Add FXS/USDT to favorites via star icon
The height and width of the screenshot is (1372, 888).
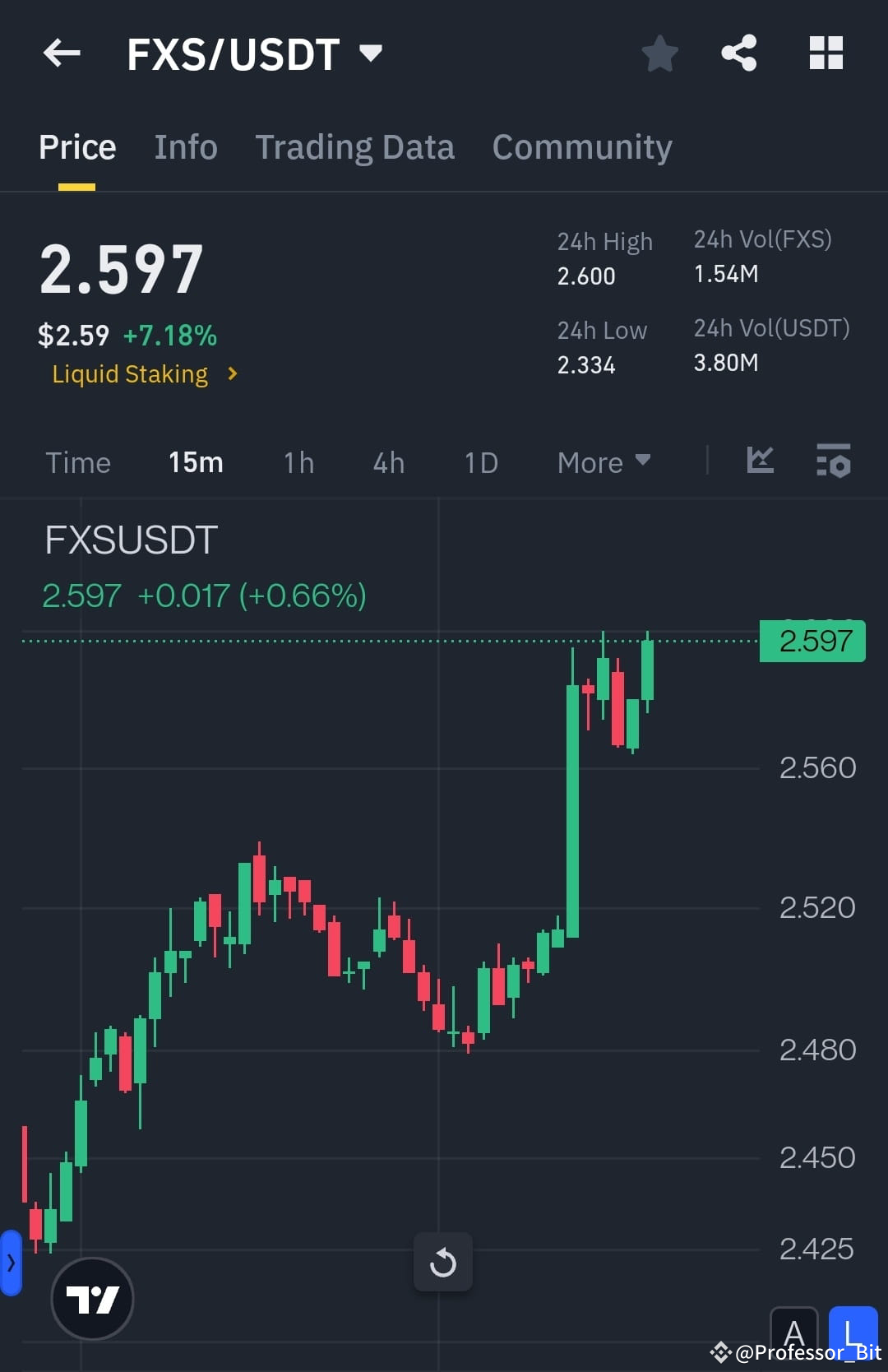pyautogui.click(x=659, y=53)
